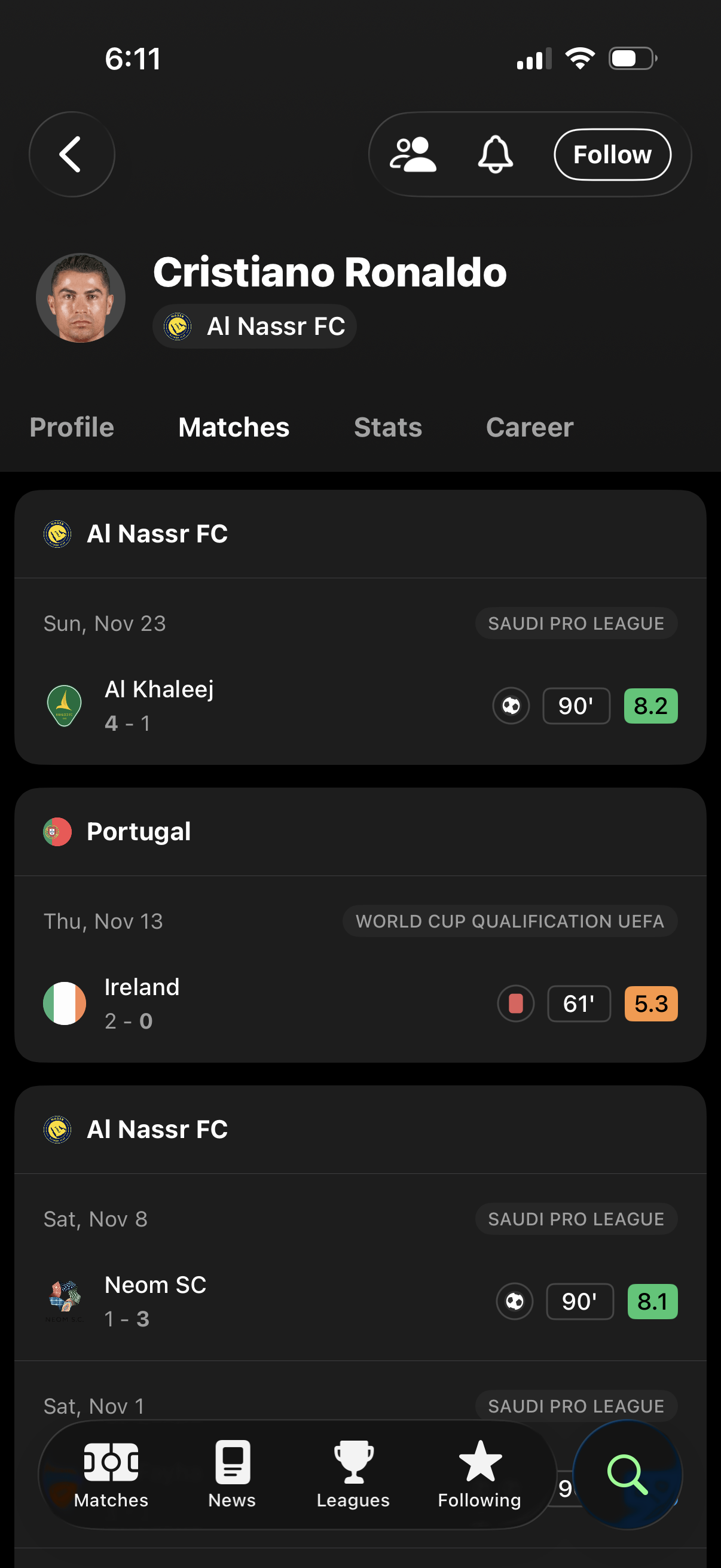Open Portugal team page from section header
Screen dimensions: 721x1568
pyautogui.click(x=139, y=831)
